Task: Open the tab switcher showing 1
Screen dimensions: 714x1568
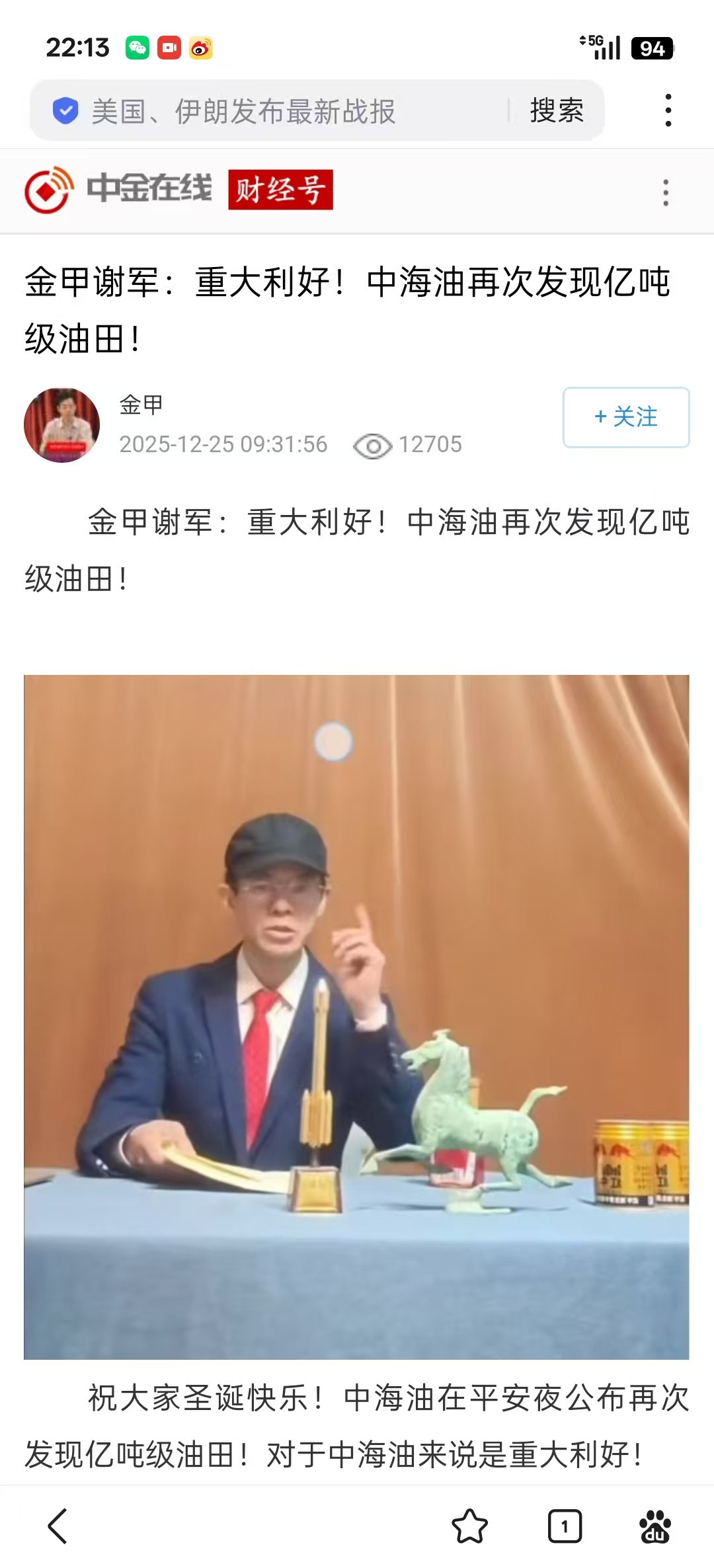Action: coord(565,1526)
